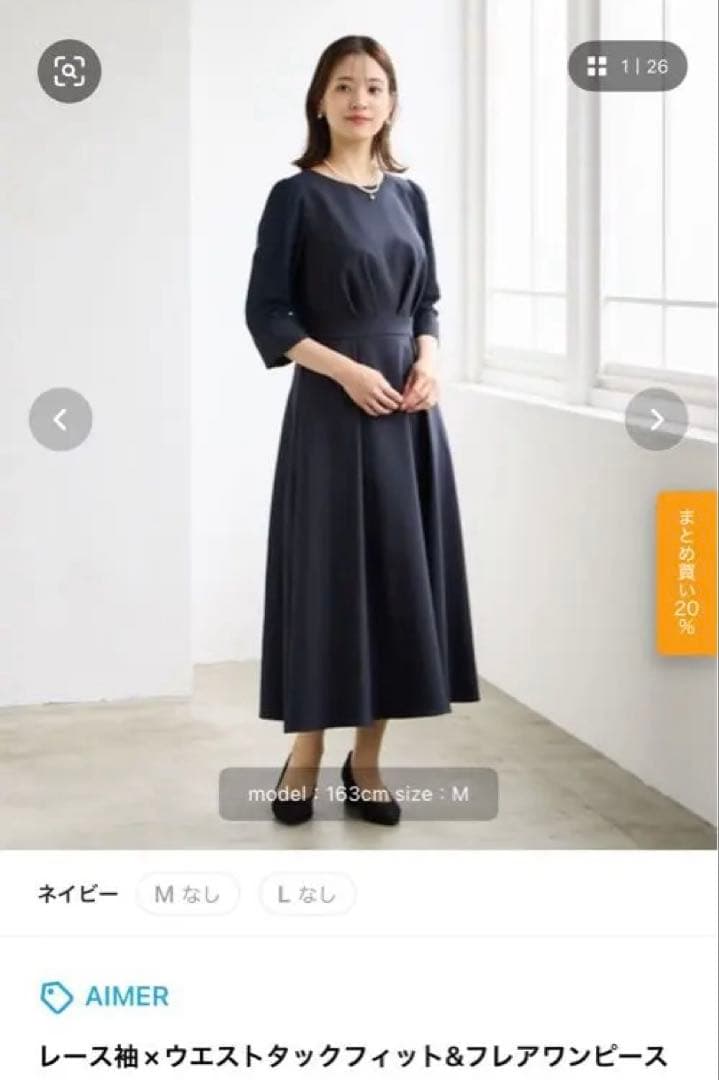This screenshot has height=1080, width=719.
Task: Go to the previous product image
Action: coord(60,419)
